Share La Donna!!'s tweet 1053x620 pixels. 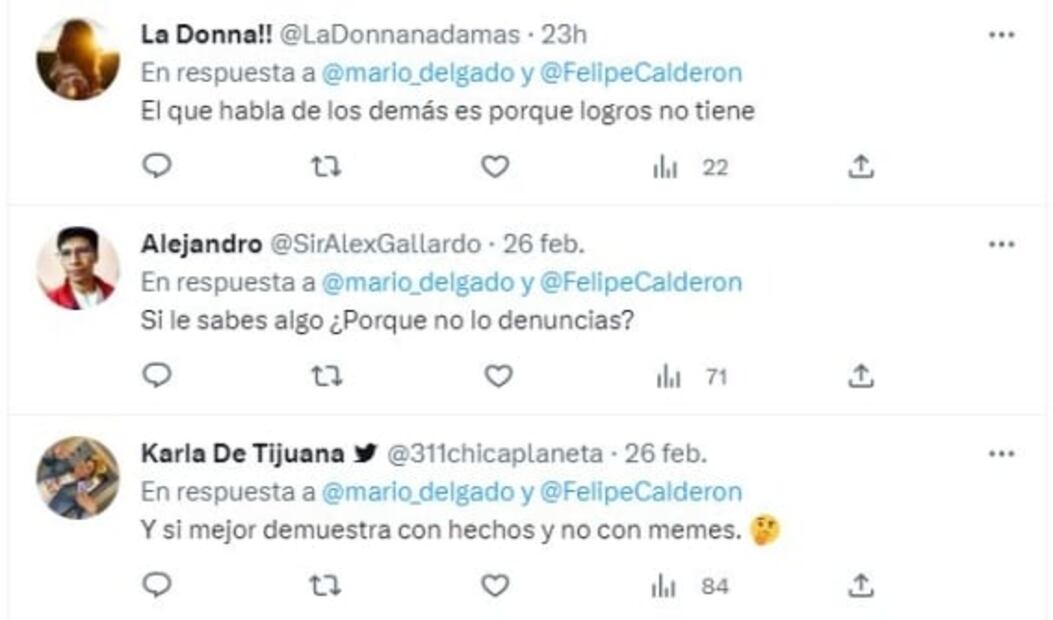coord(860,167)
